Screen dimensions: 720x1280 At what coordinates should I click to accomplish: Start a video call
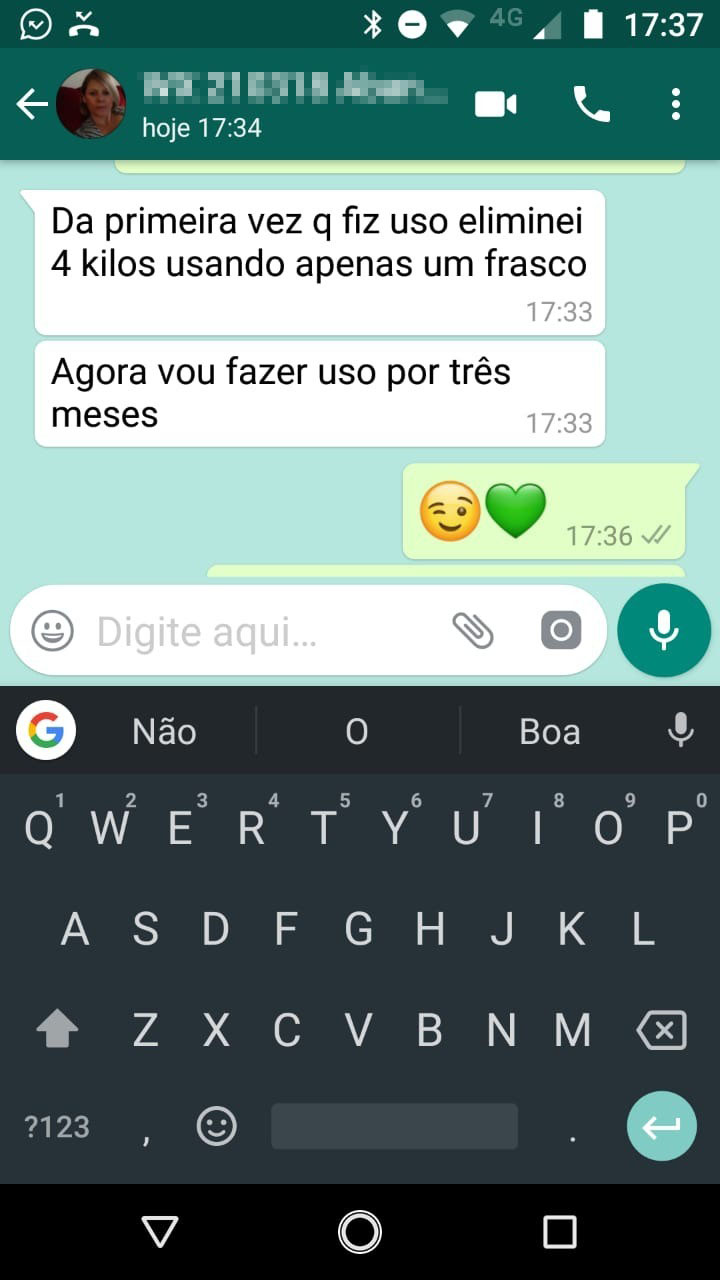tap(496, 104)
